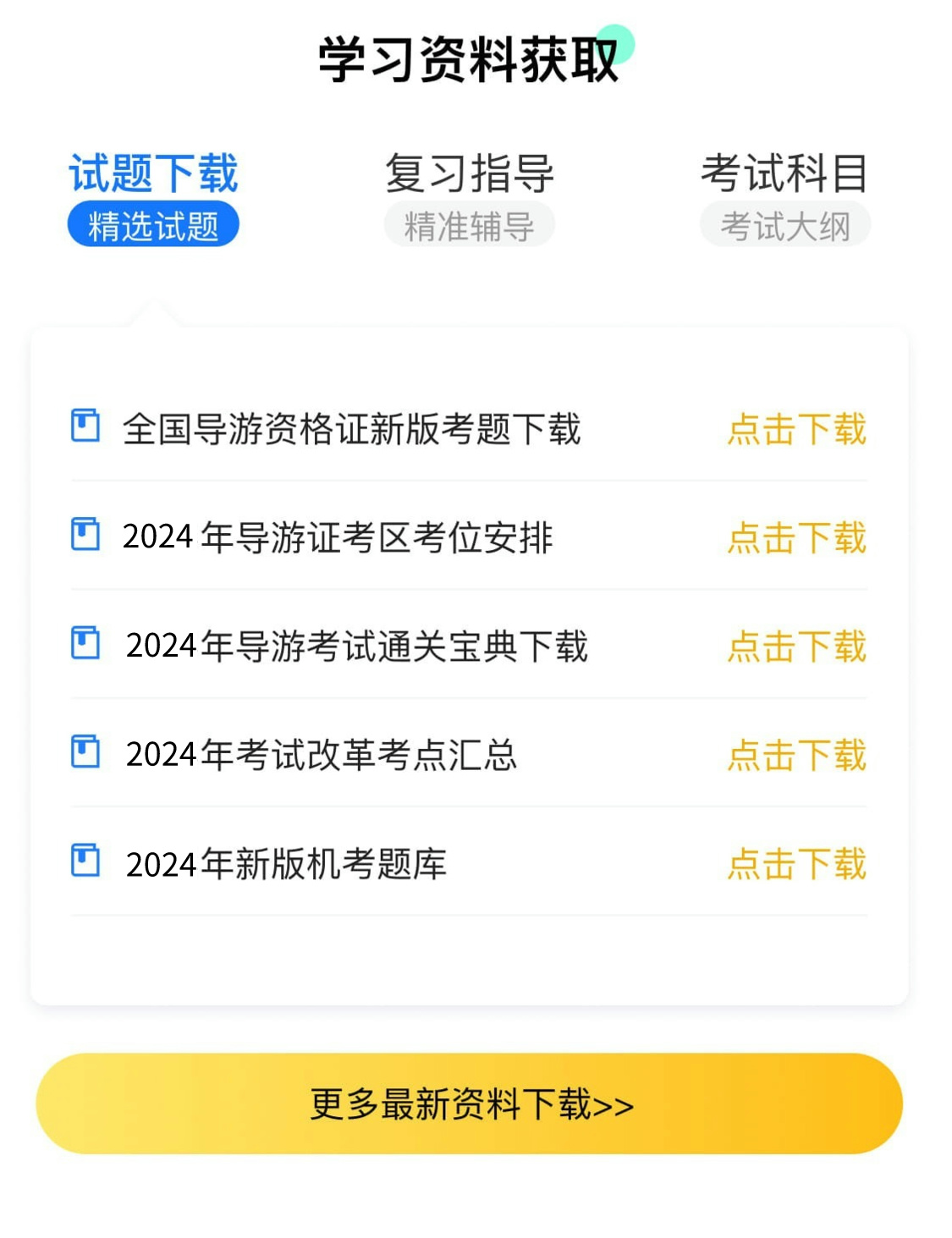Image resolution: width=952 pixels, height=1238 pixels.
Task: Open 更多最新资料下载 button
Action: coord(470,1103)
